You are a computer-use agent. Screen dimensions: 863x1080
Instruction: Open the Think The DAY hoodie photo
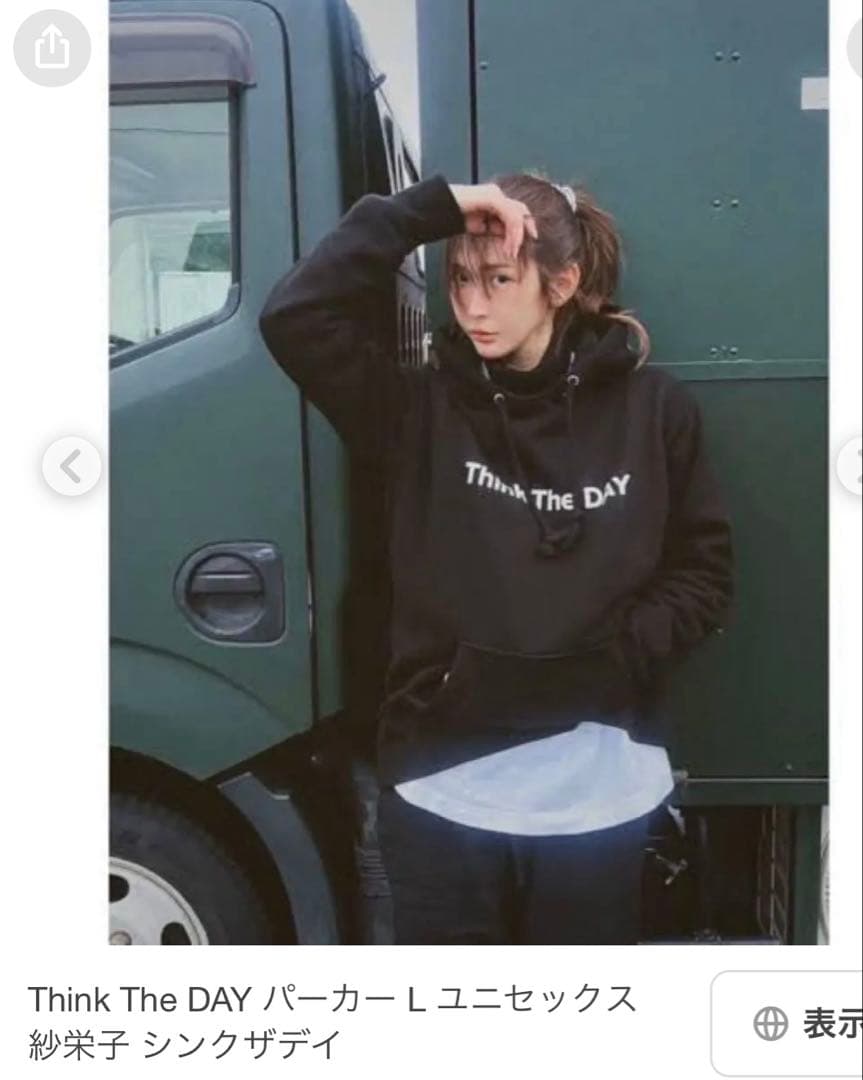pyautogui.click(x=468, y=472)
